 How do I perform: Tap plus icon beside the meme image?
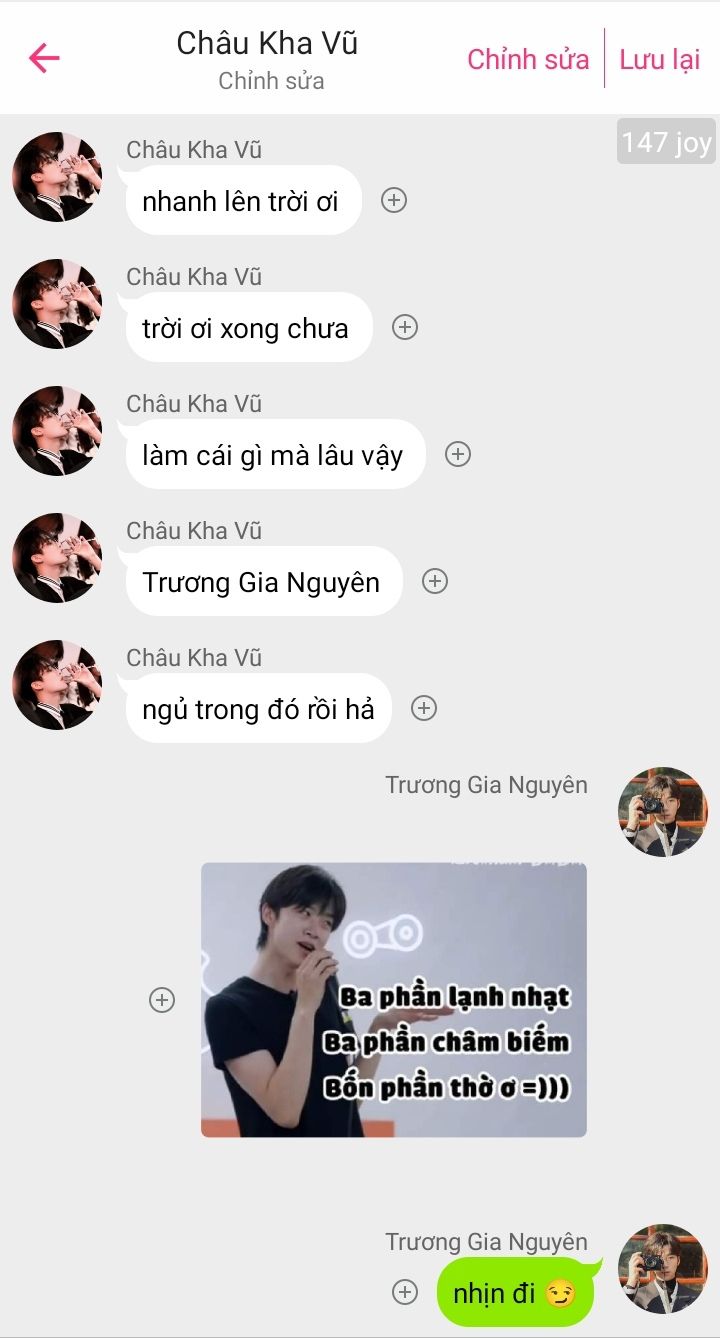click(x=162, y=1000)
